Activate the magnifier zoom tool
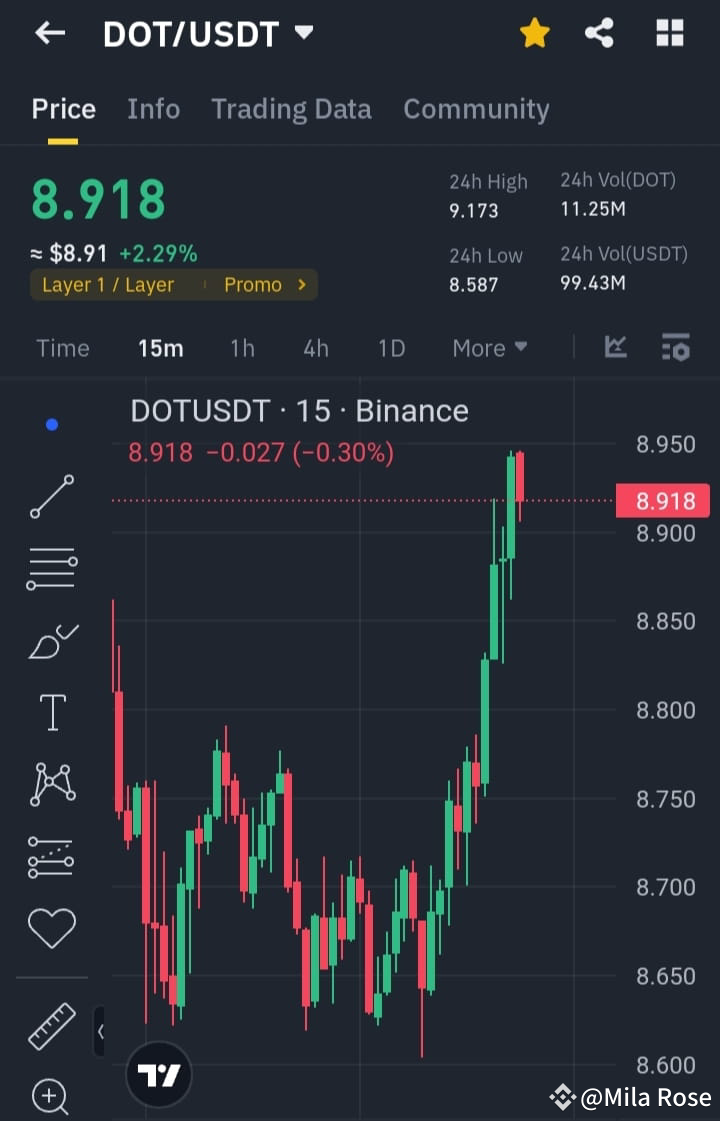The image size is (720, 1121). pos(51,1097)
